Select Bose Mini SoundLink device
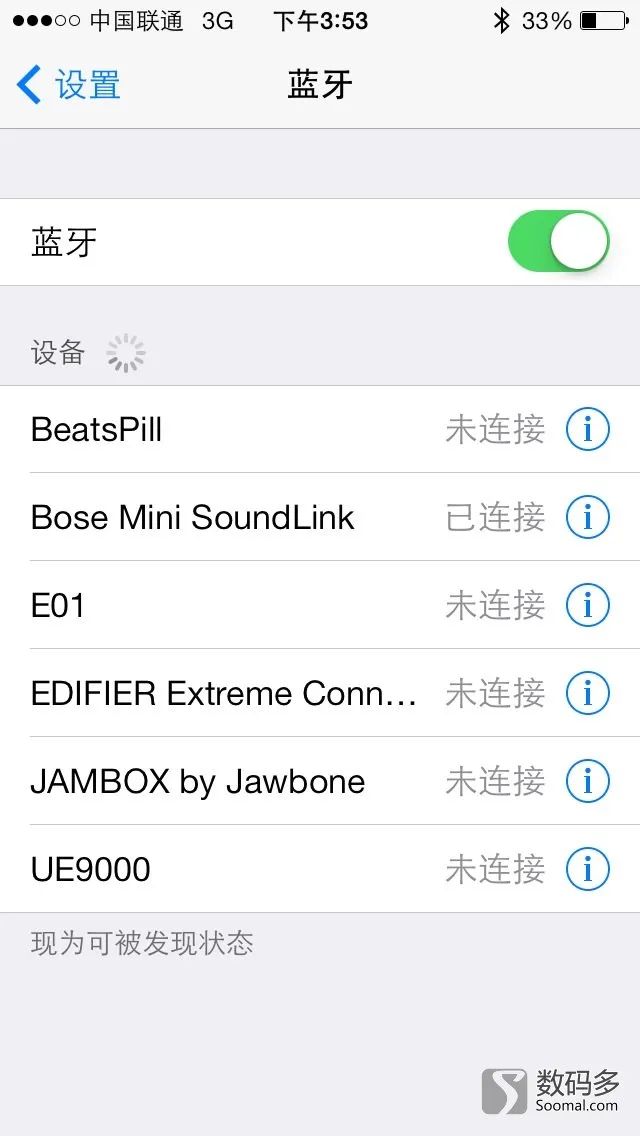This screenshot has height=1136, width=640. (320, 517)
